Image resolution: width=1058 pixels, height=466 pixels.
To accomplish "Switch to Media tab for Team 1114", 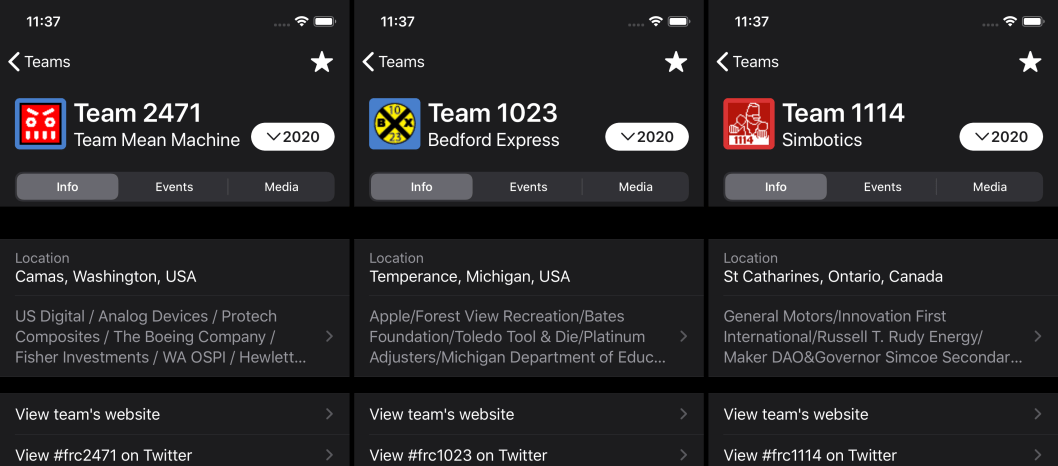I will (x=989, y=187).
